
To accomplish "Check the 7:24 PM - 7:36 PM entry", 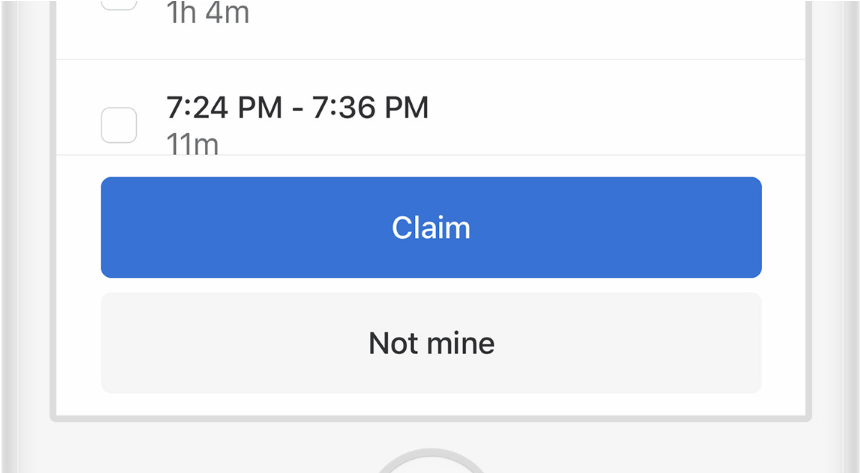I will click(120, 125).
